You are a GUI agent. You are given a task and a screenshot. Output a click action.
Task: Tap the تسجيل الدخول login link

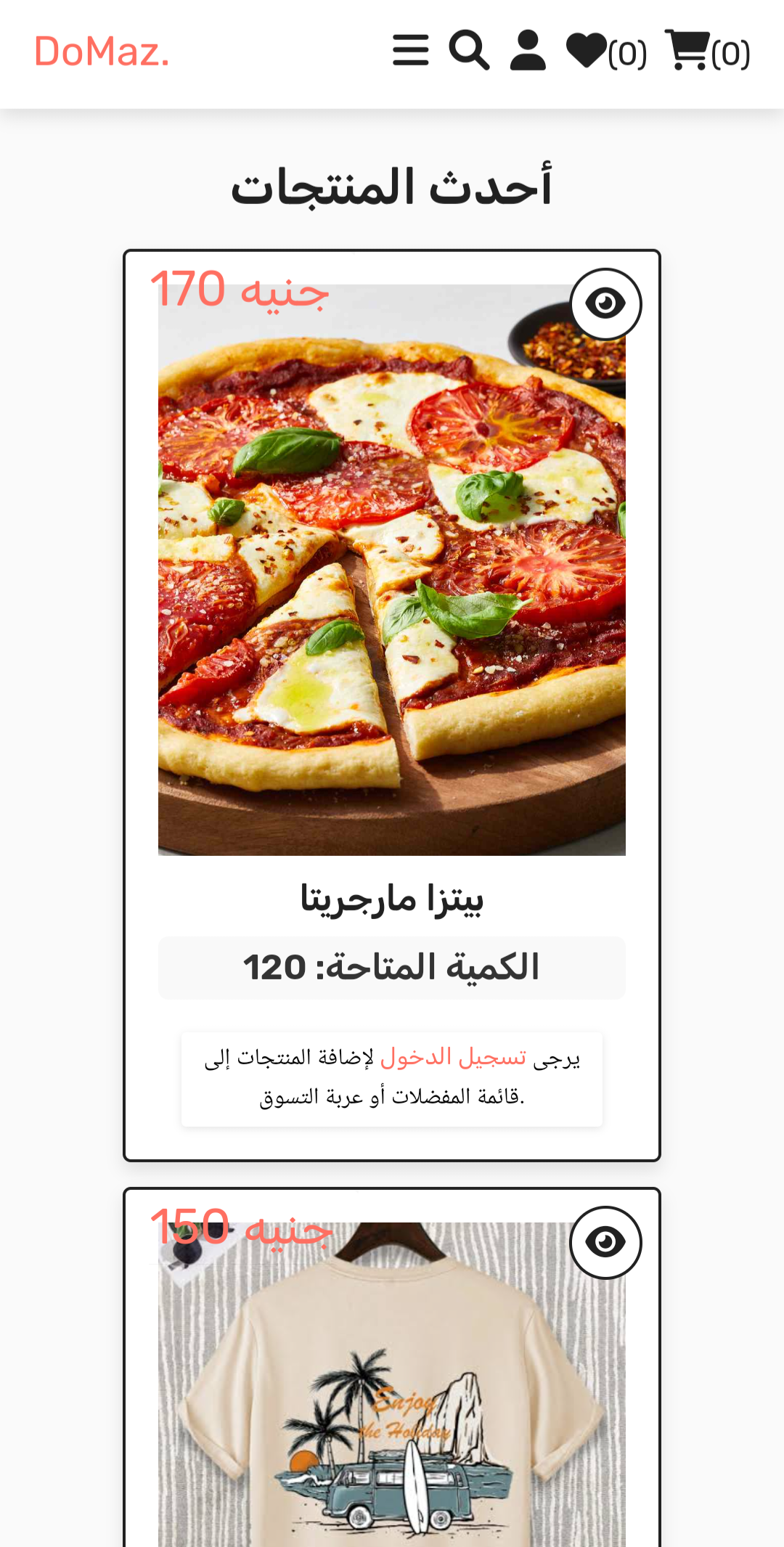[x=453, y=1057]
